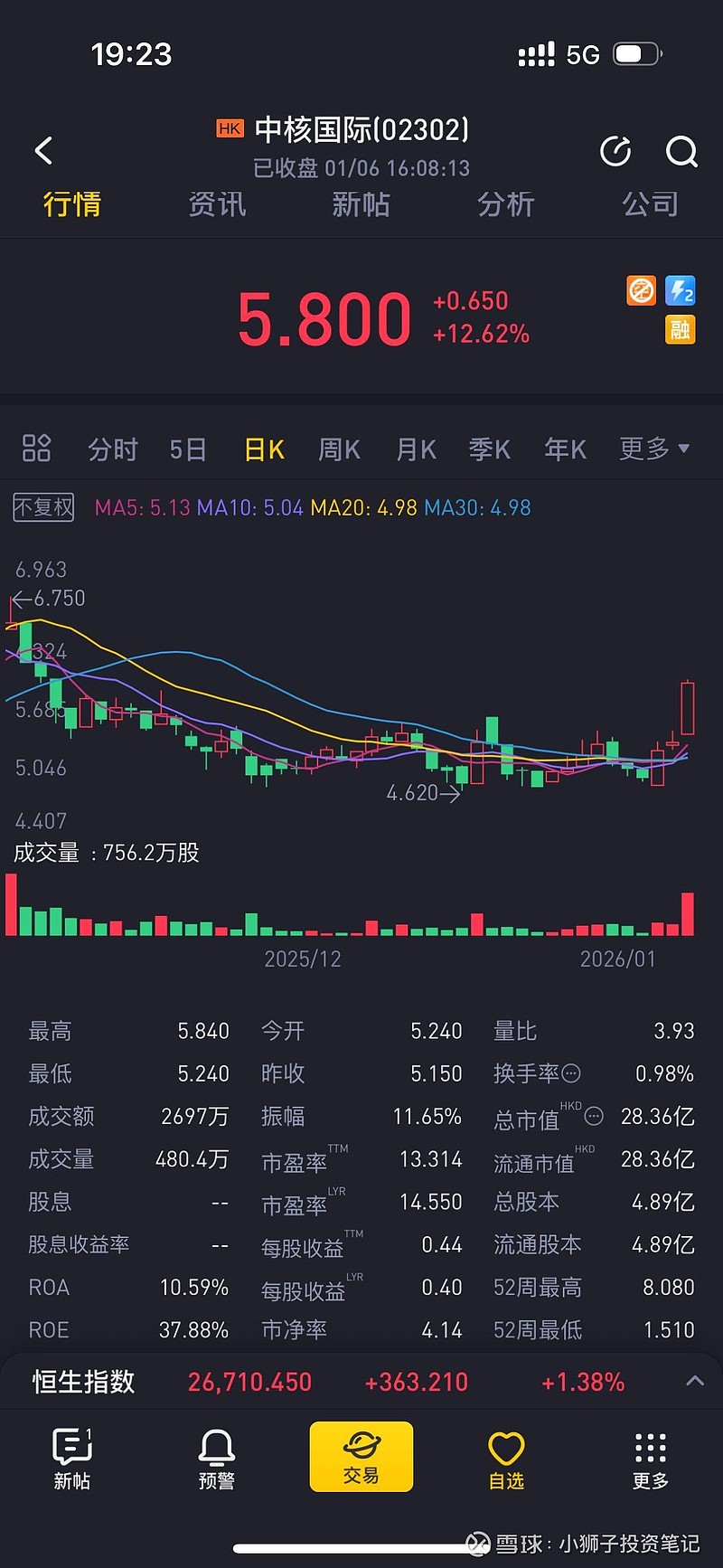Screen dimensions: 723x1568
Task: Open the search magnifier icon
Action: (681, 151)
